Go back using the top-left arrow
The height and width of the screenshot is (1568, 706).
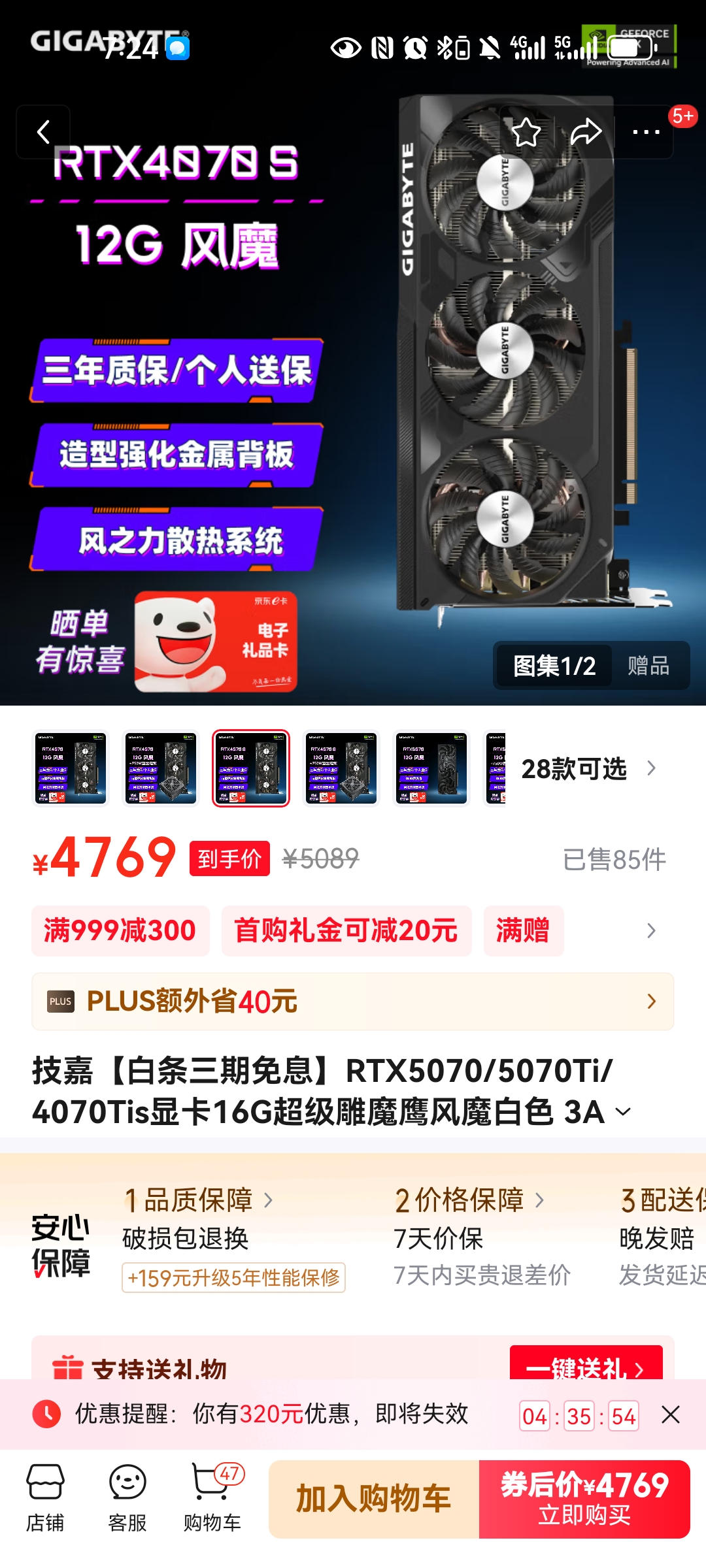pos(43,132)
